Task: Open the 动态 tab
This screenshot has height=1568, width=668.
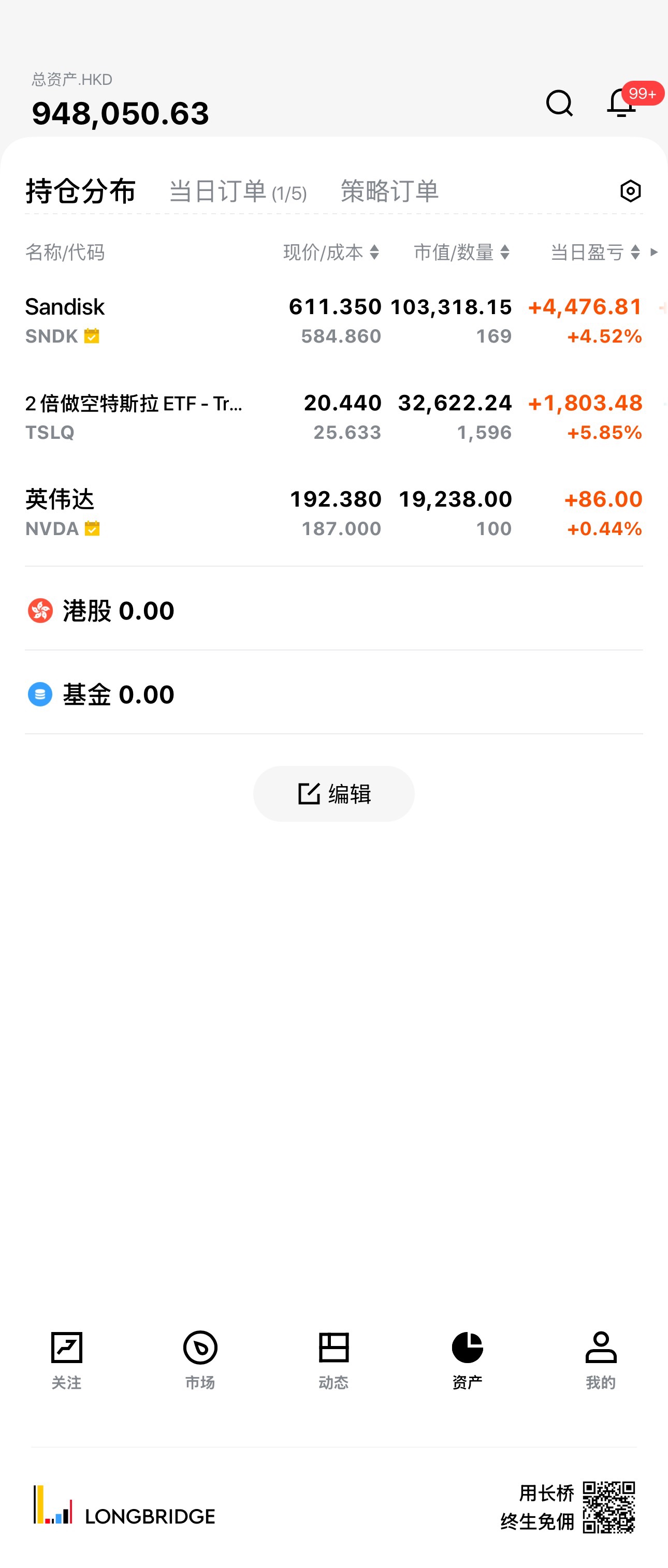Action: point(333,1360)
